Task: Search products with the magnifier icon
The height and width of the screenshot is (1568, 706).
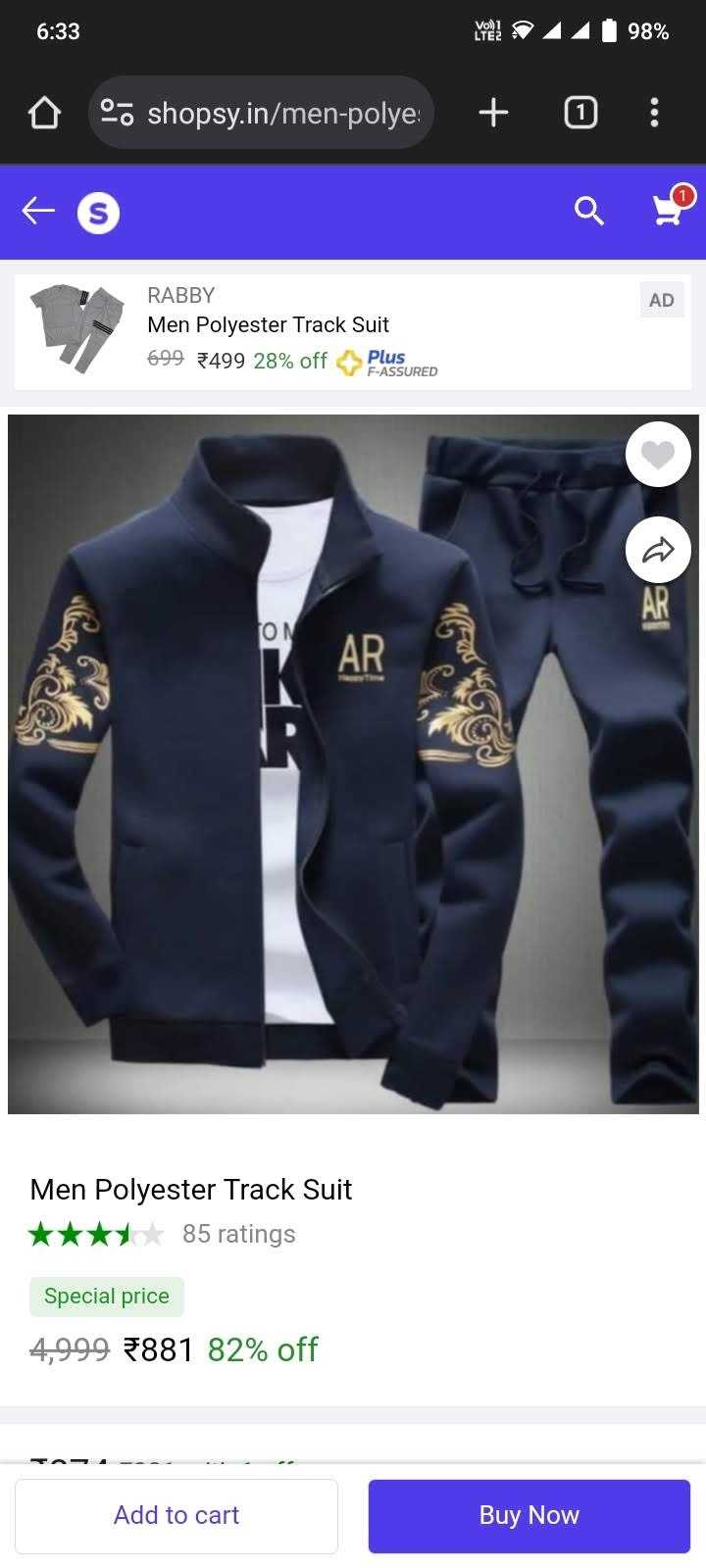Action: click(x=588, y=211)
